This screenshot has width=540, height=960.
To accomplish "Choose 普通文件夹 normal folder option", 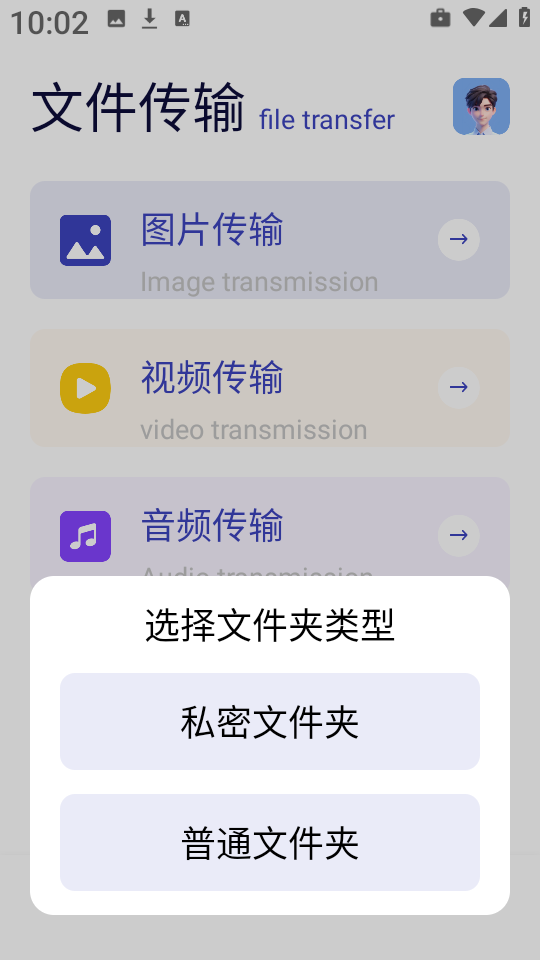I will tap(269, 842).
